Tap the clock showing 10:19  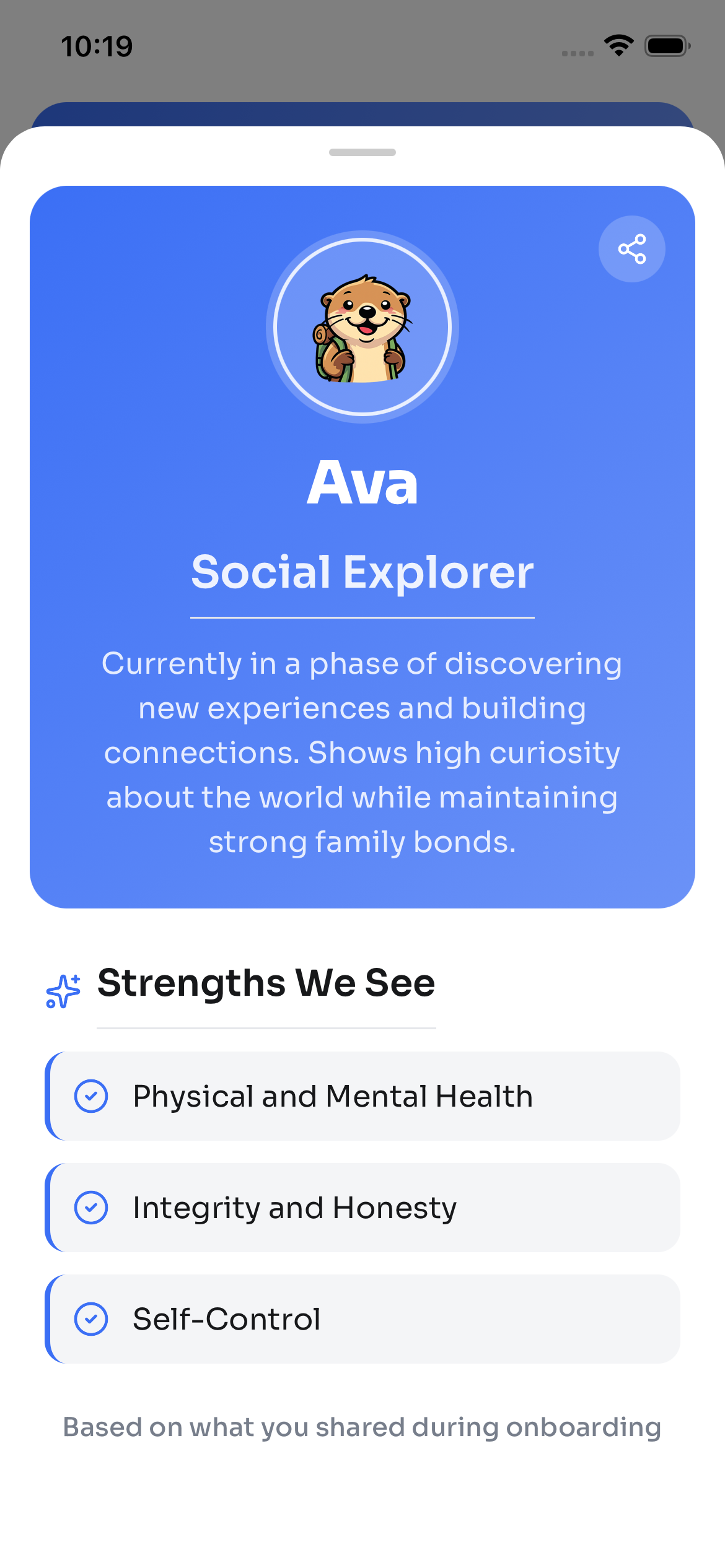point(97,45)
